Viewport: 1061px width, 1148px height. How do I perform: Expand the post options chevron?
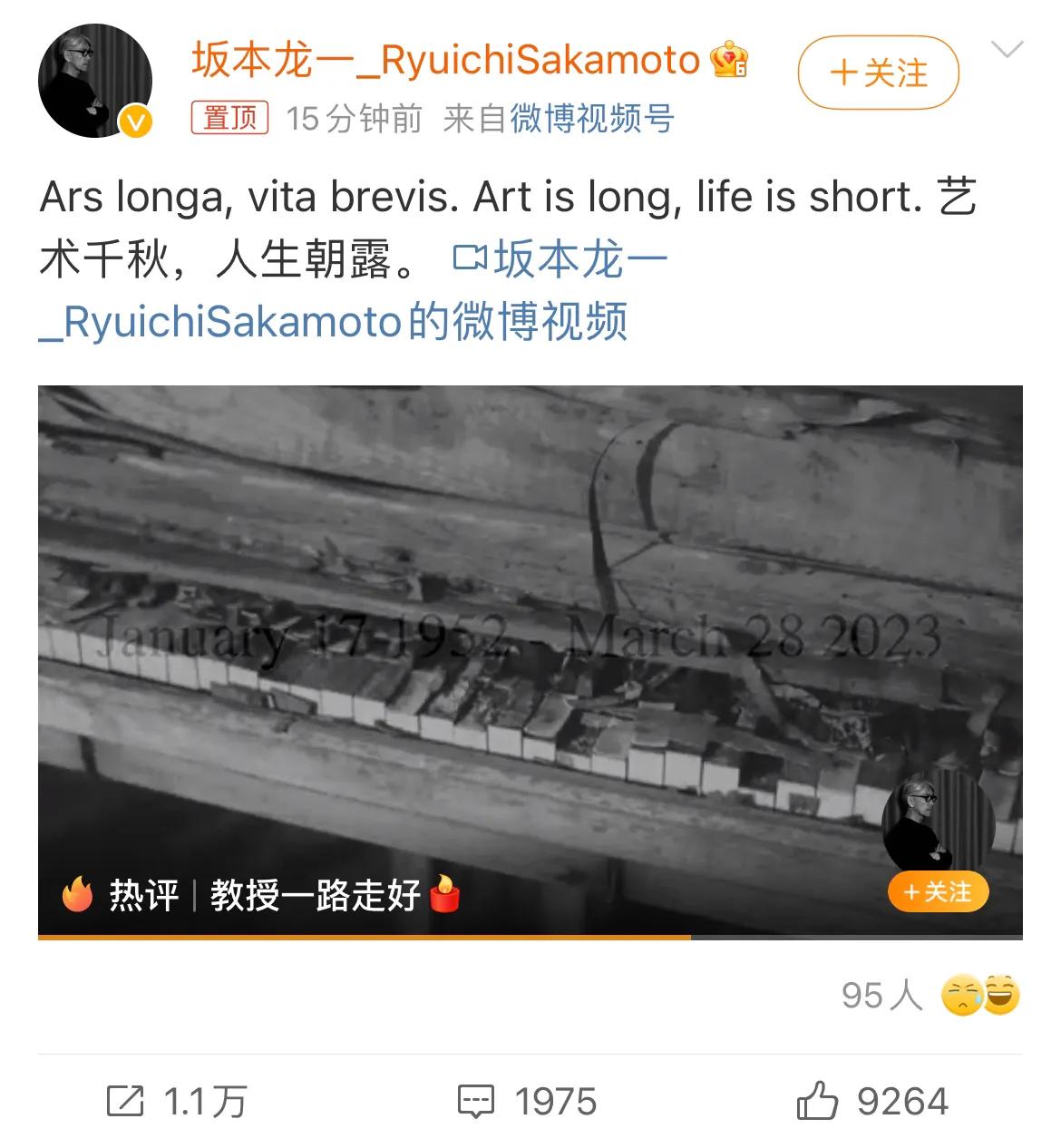(1007, 50)
